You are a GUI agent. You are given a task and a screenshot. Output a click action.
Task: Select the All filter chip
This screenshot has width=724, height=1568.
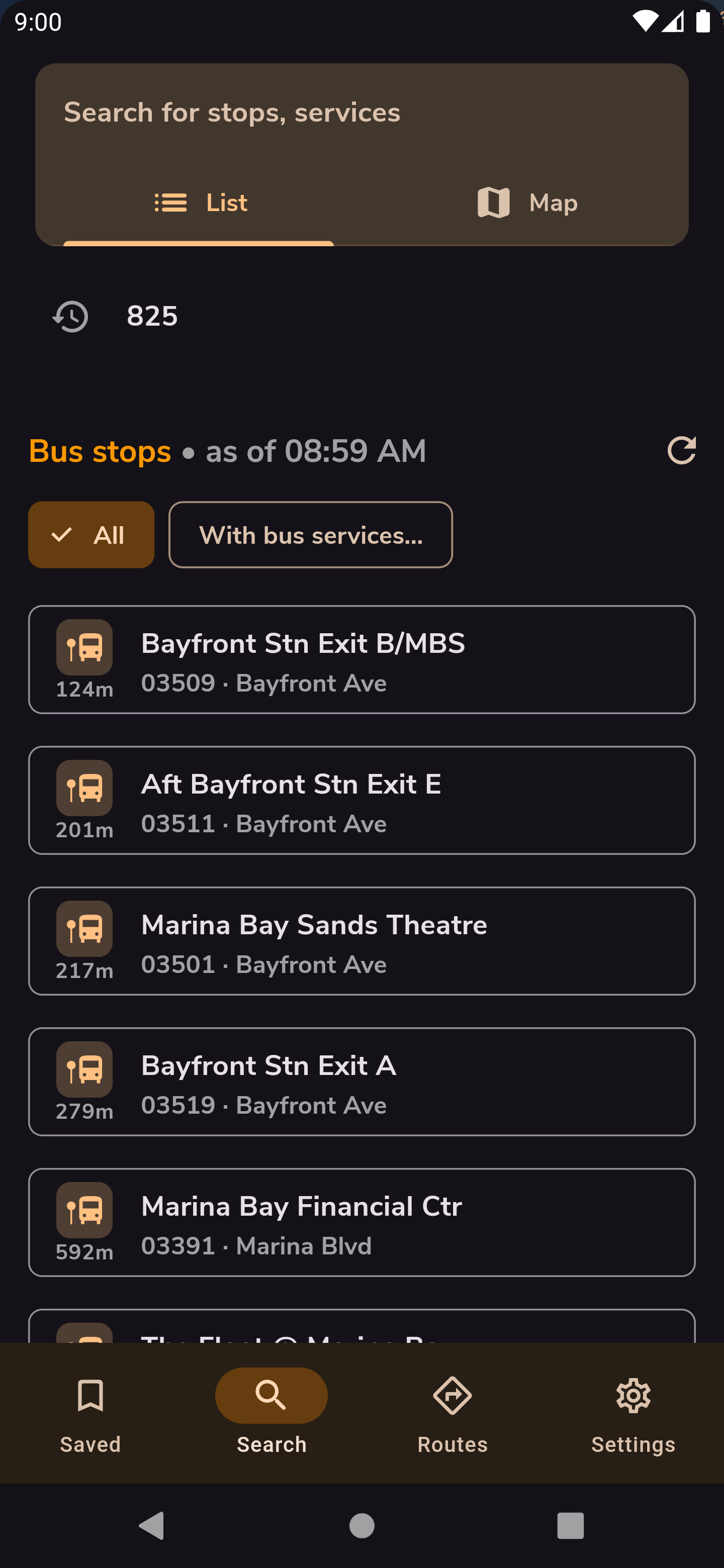point(92,535)
